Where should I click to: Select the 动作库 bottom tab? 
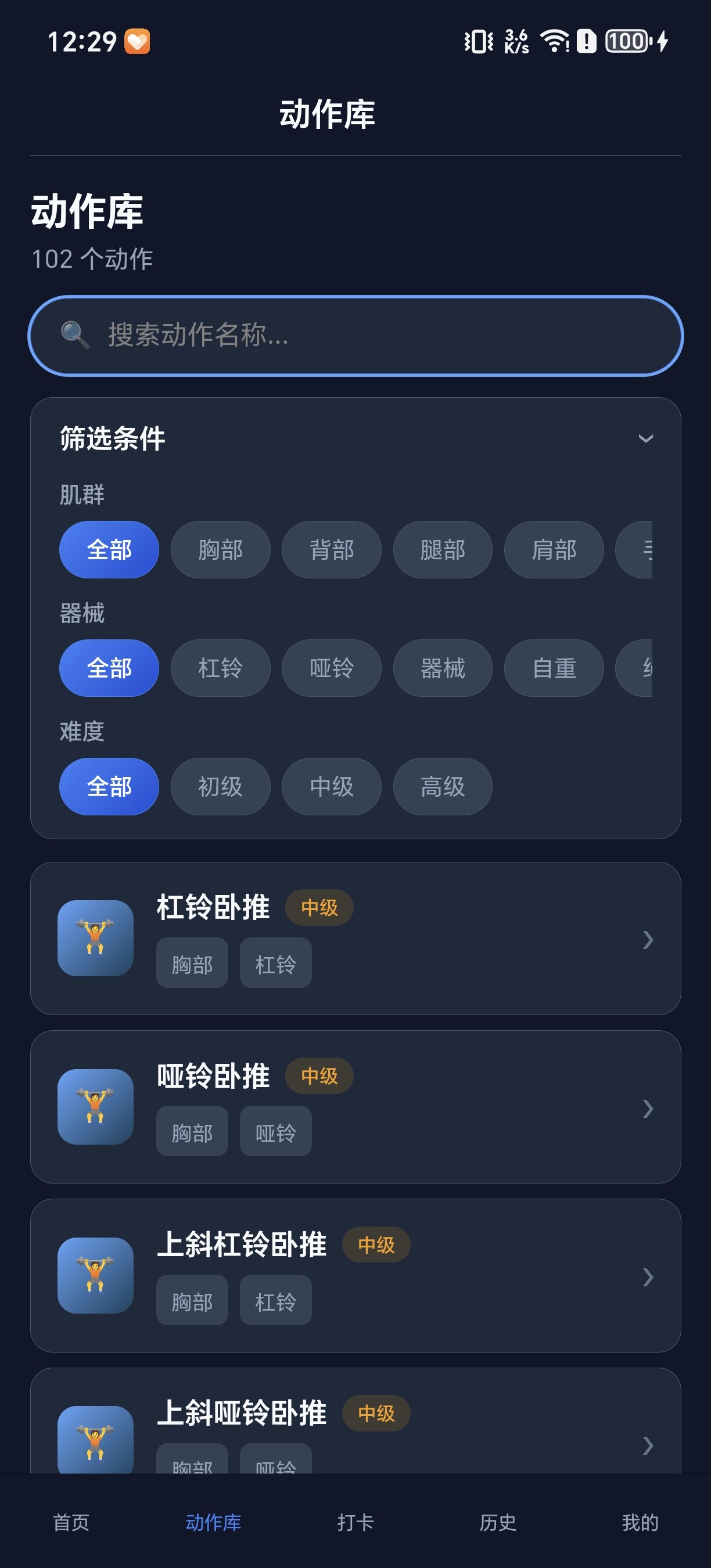(213, 1522)
